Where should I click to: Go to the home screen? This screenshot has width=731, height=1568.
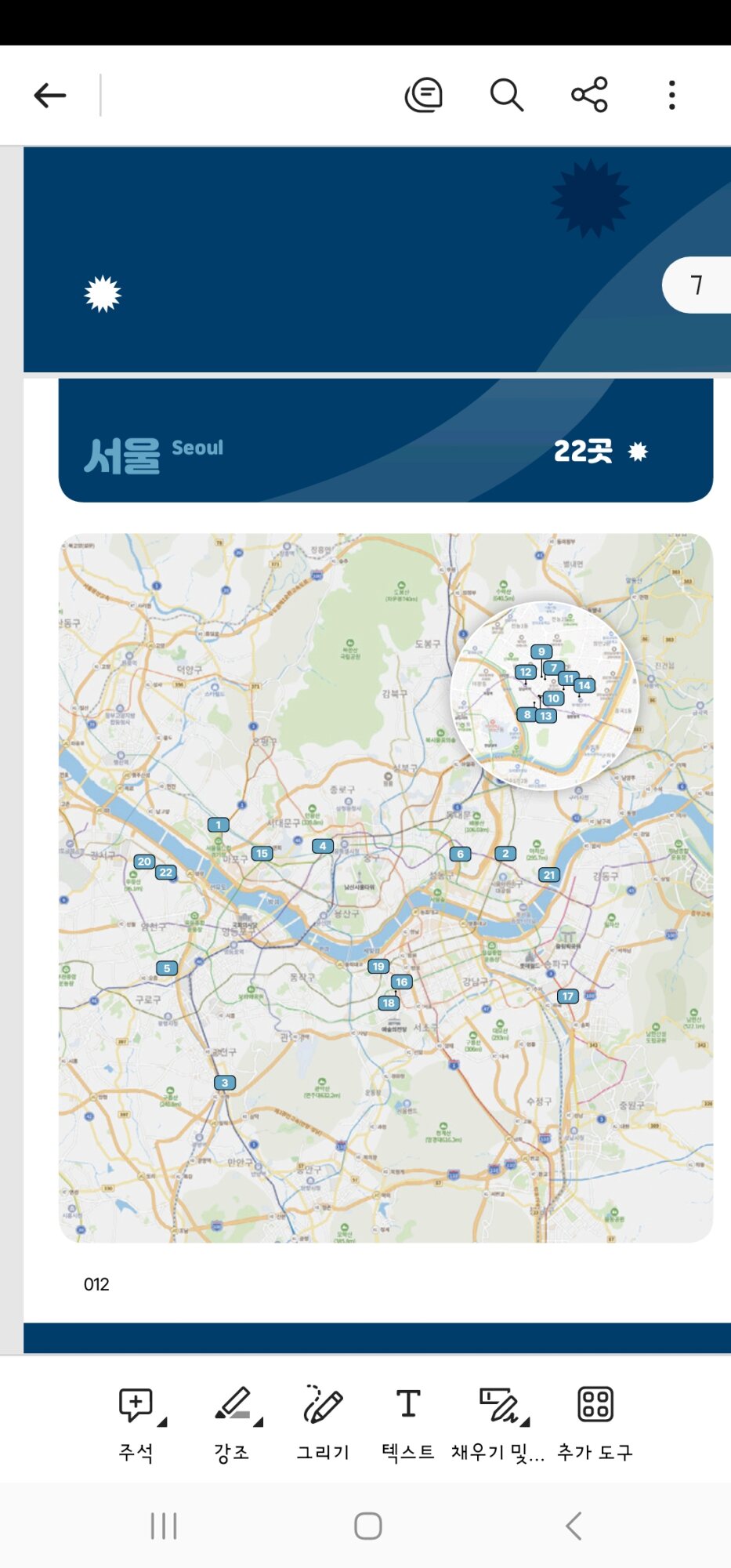click(367, 1526)
